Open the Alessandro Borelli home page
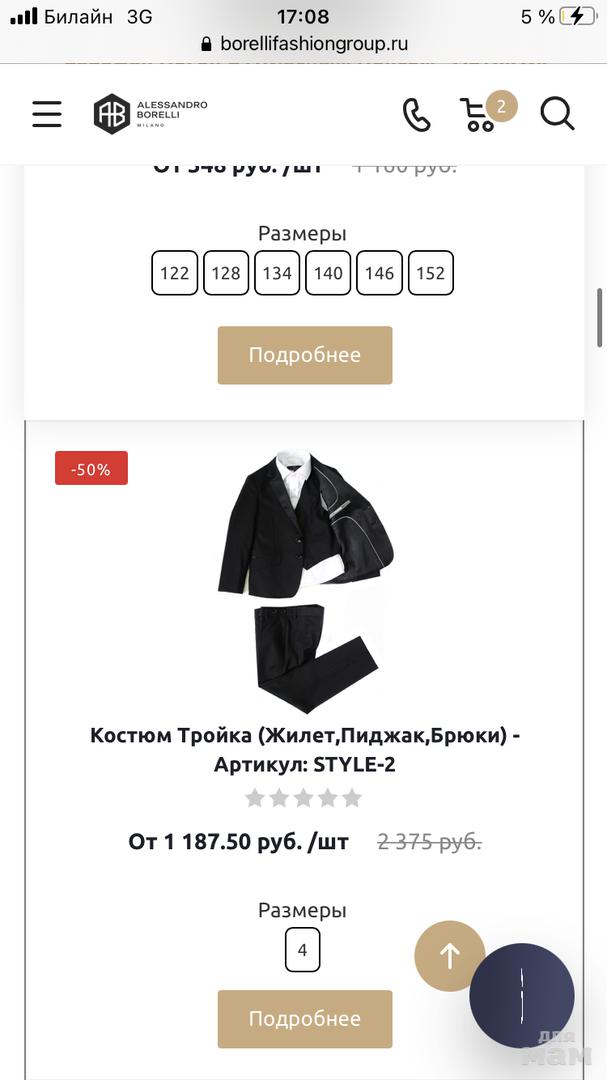607x1080 pixels. [150, 114]
